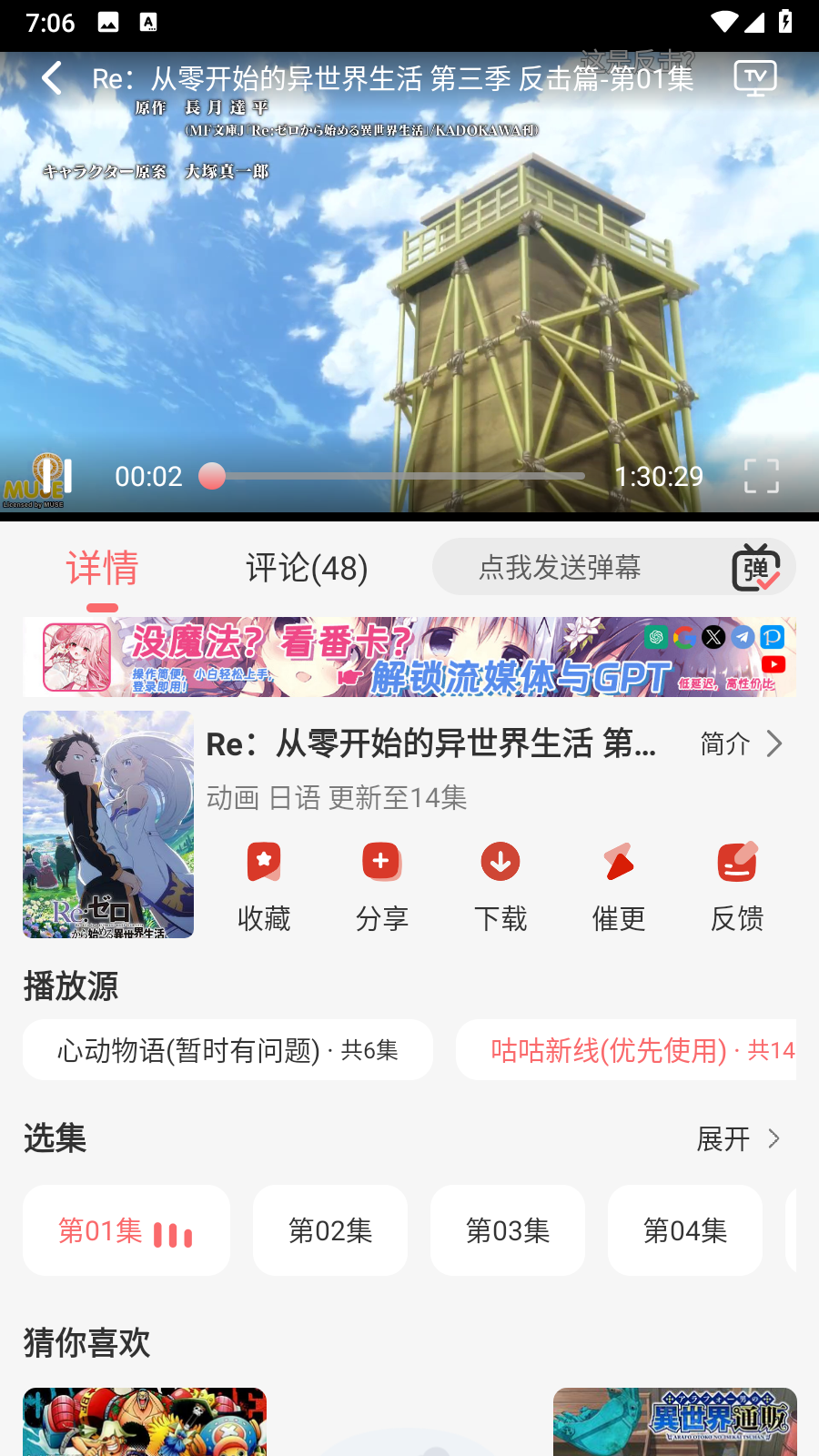Enter fullscreen video mode
The height and width of the screenshot is (1456, 819).
click(x=761, y=476)
